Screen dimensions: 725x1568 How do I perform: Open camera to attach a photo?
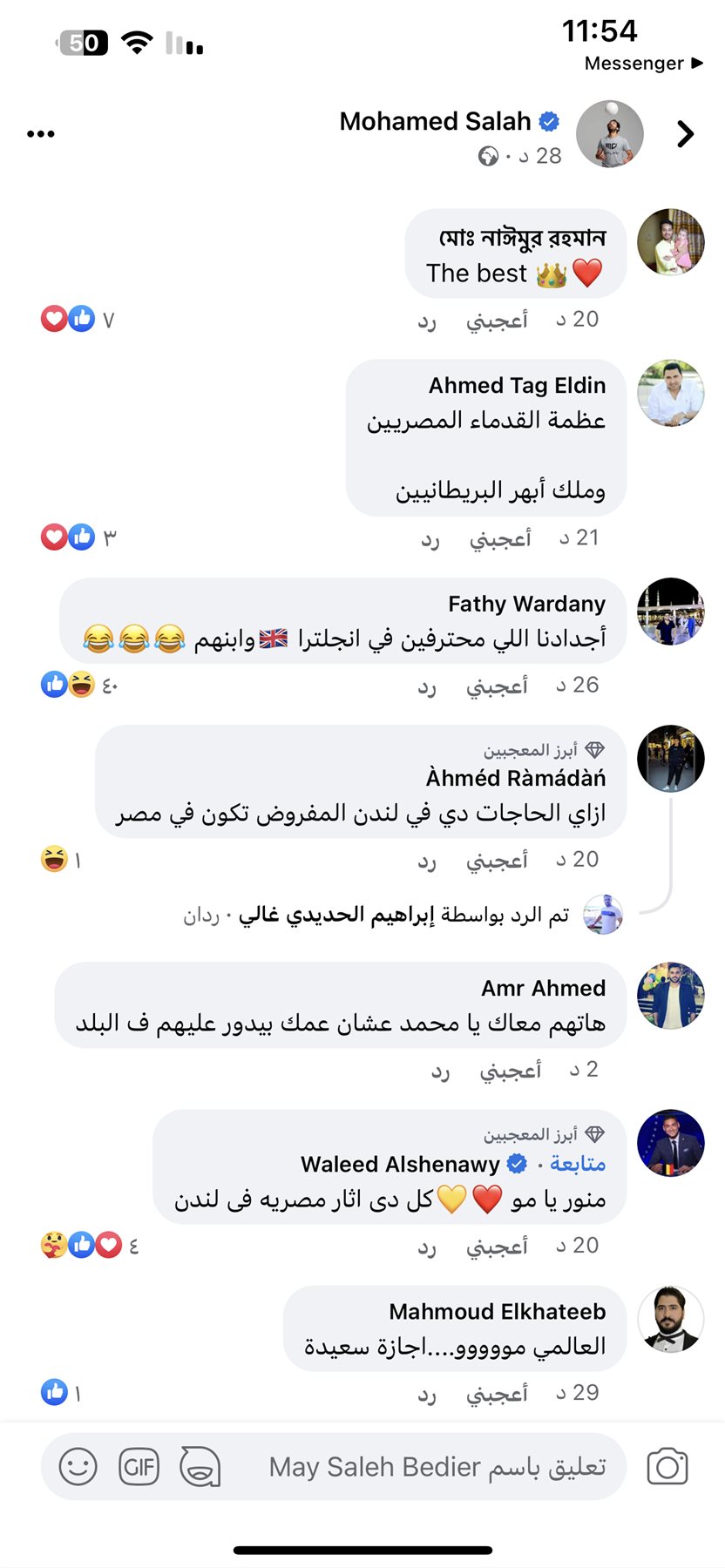667,1467
